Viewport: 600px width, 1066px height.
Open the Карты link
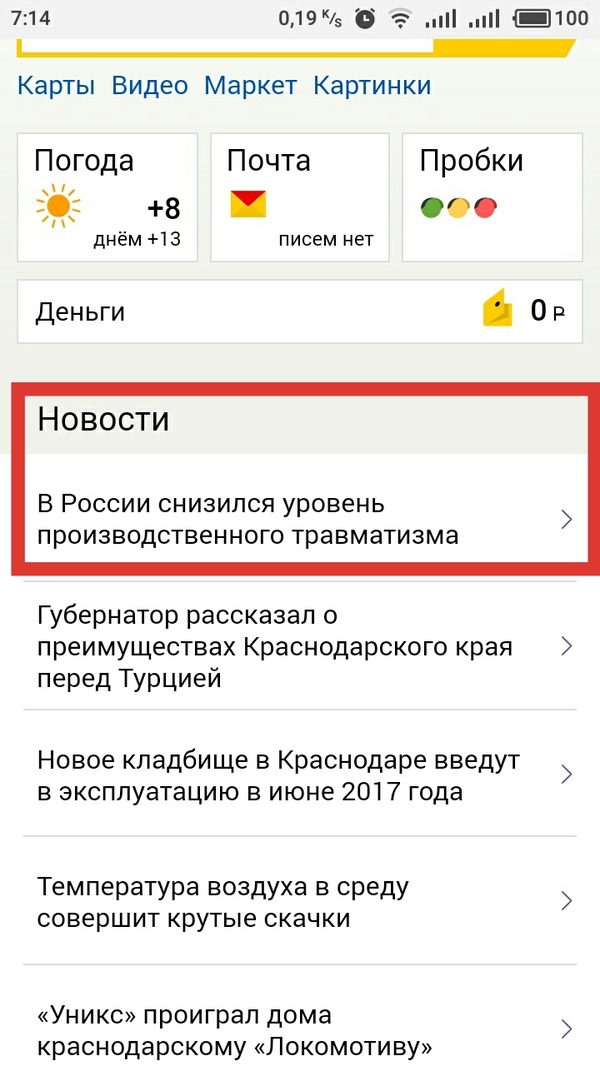click(56, 86)
